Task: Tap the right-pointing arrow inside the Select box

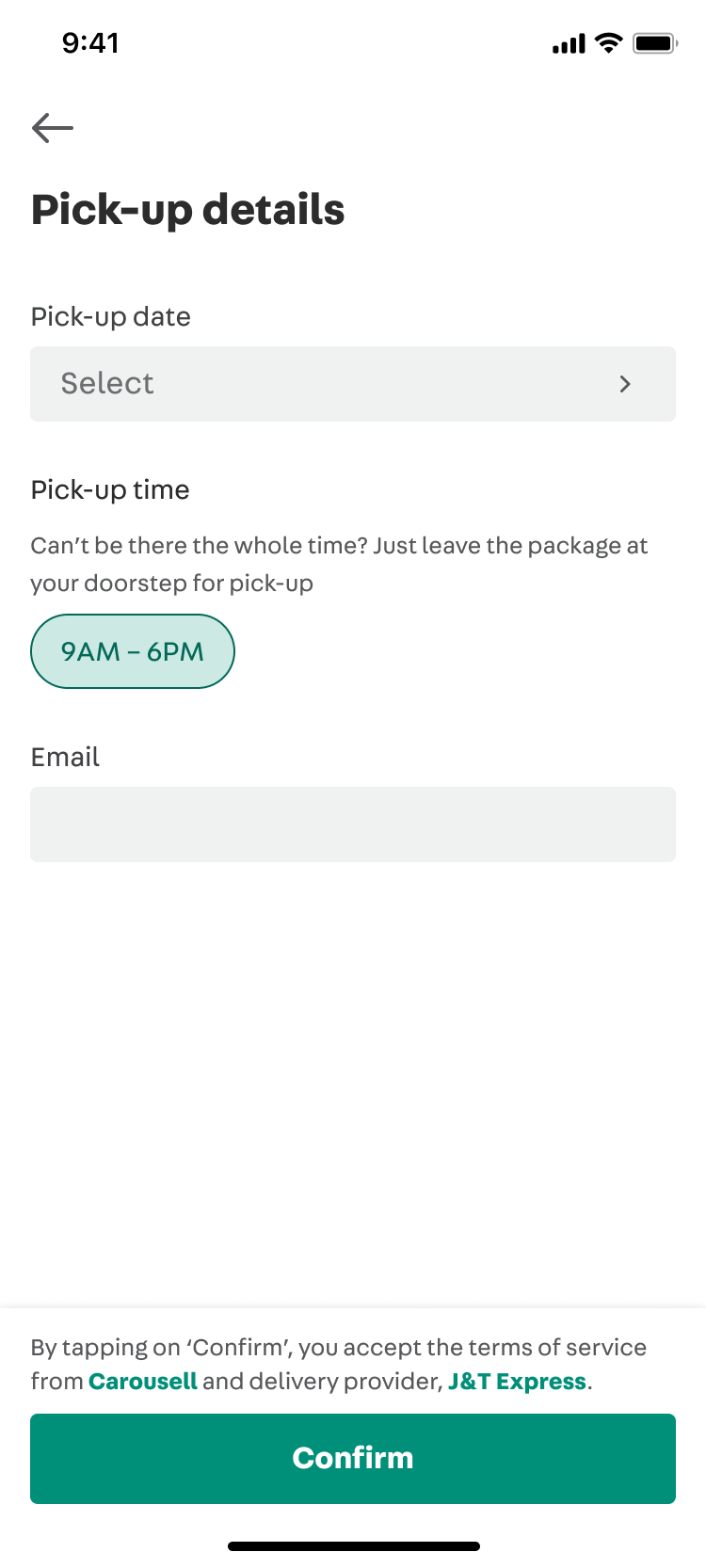Action: (x=625, y=384)
